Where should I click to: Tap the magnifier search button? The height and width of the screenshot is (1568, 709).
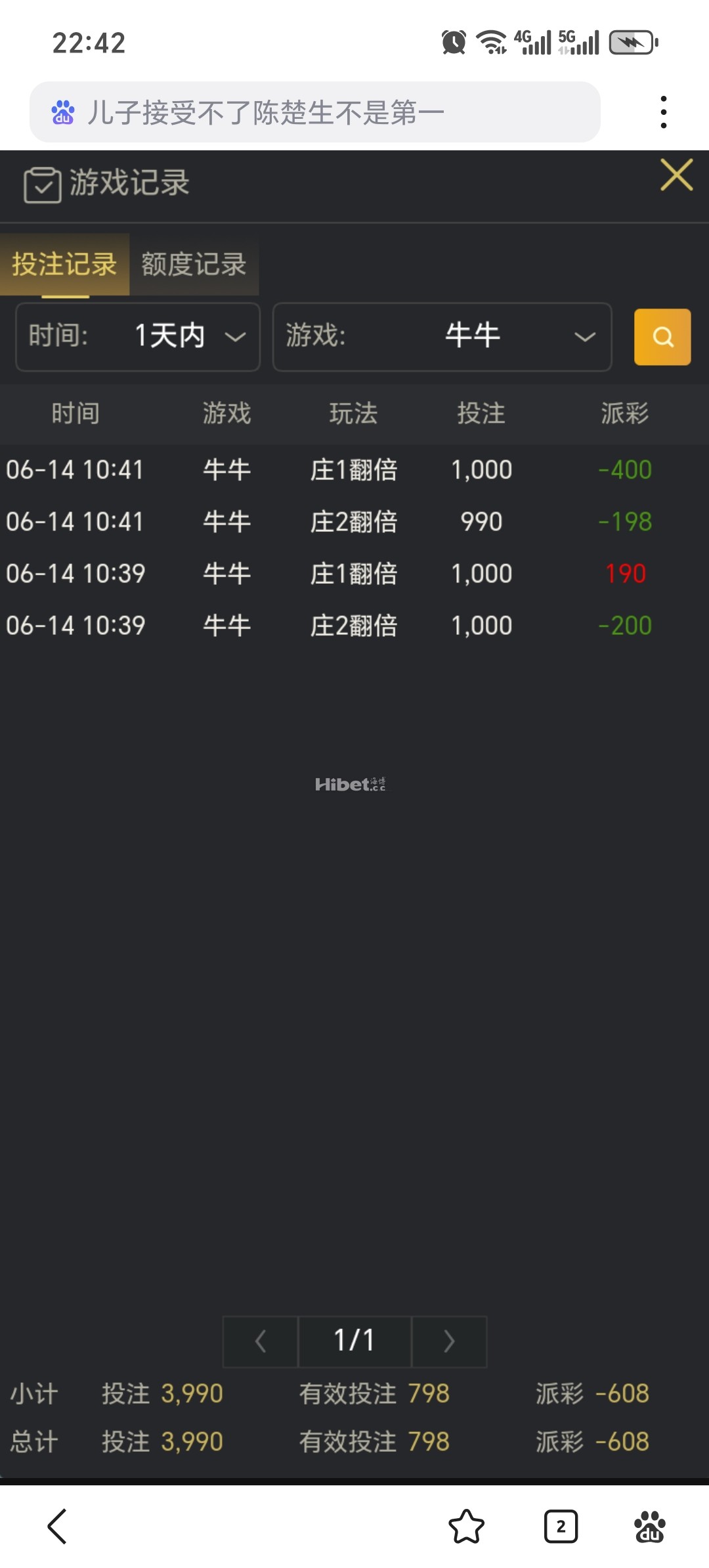[x=662, y=337]
